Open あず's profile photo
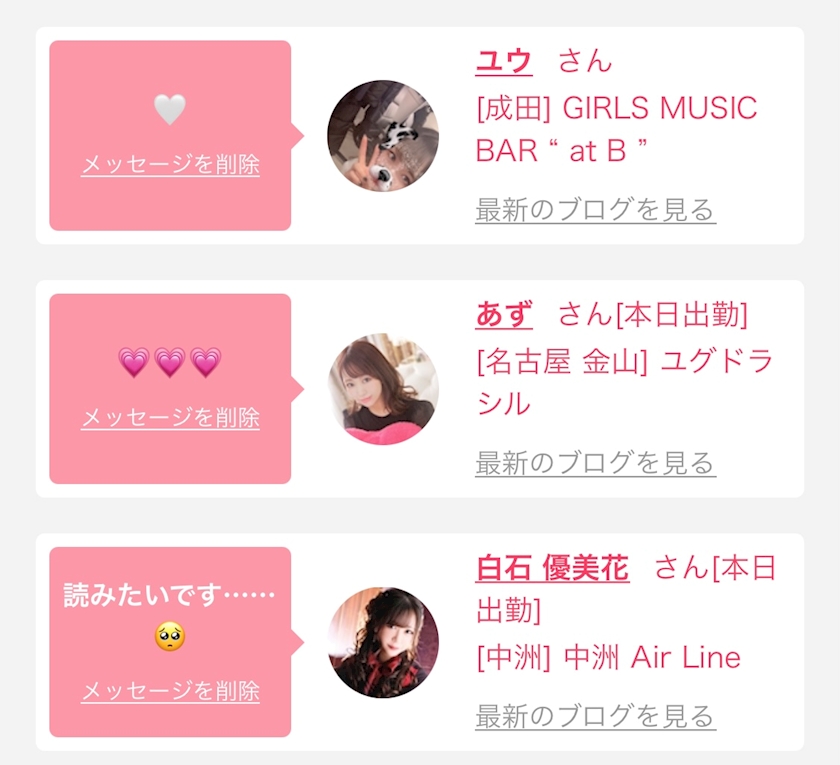Screen dimensions: 840x765 [x=383, y=389]
